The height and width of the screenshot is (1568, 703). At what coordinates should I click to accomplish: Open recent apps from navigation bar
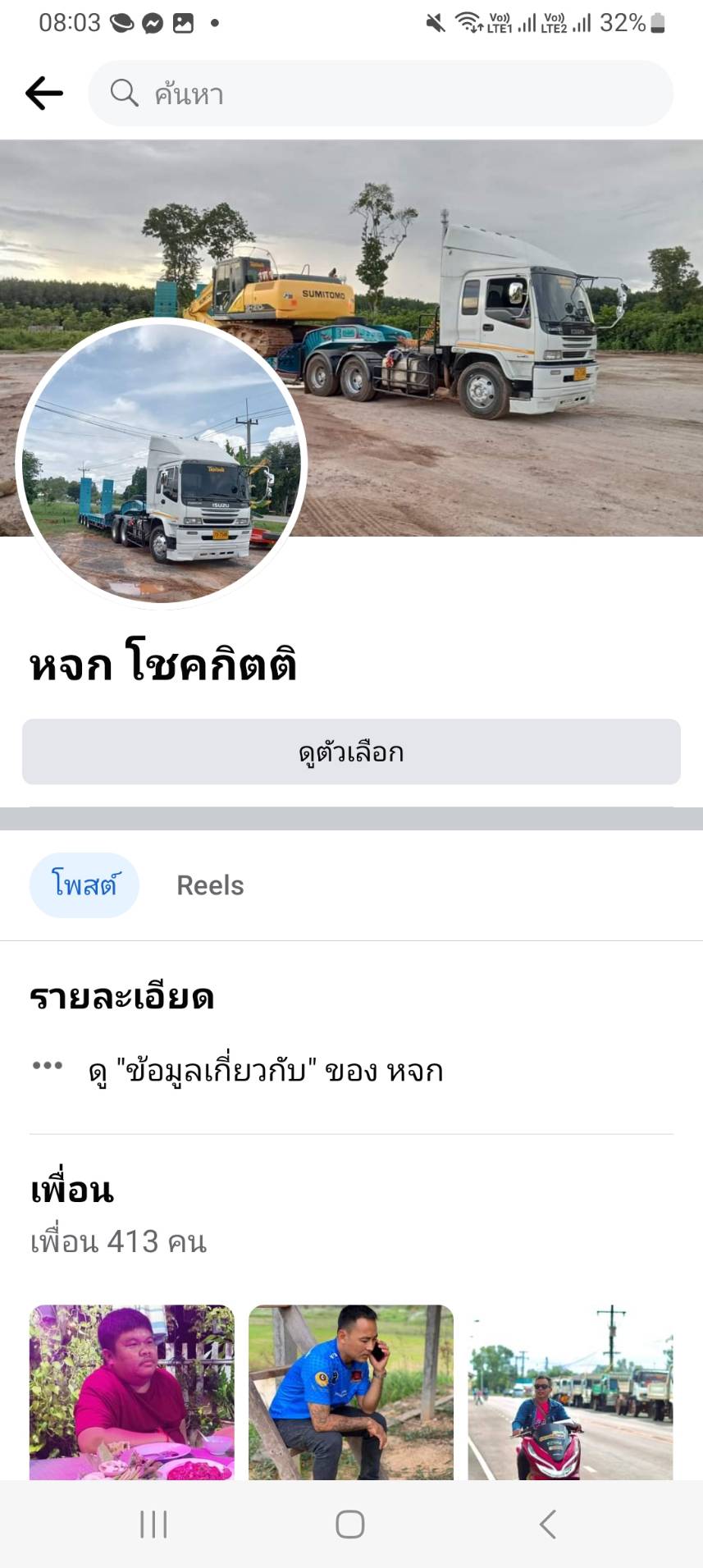153,1525
